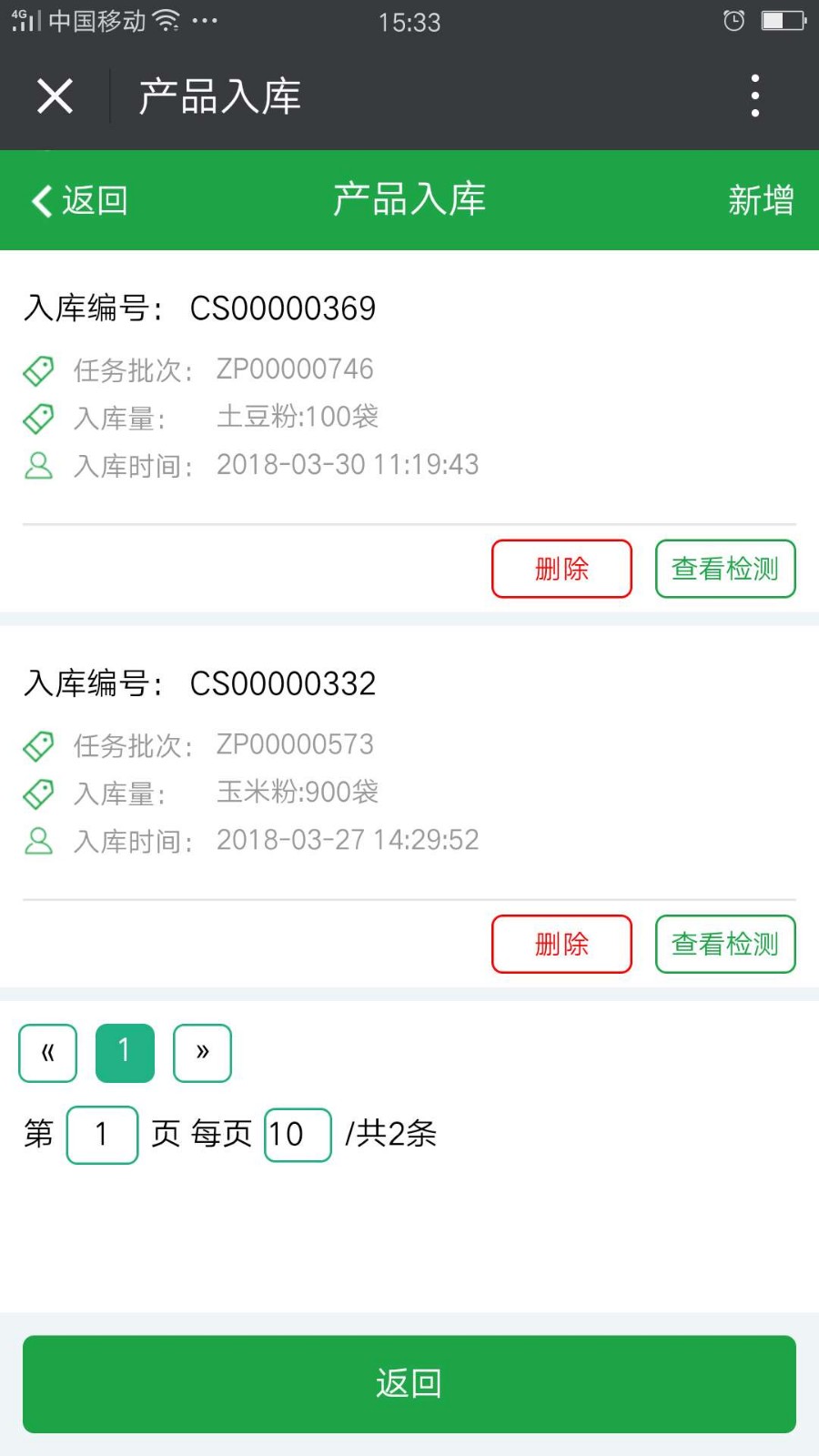Screen dimensions: 819x1456
Task: Tap the page number input field
Action: 102,1135
